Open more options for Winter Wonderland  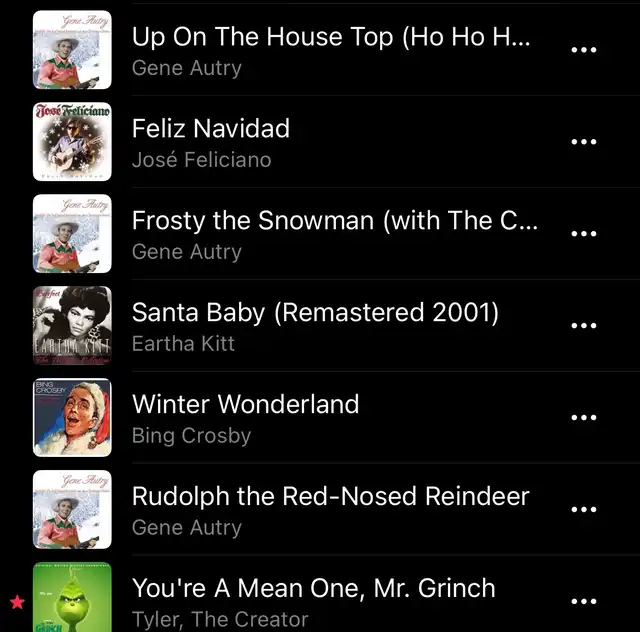click(583, 418)
